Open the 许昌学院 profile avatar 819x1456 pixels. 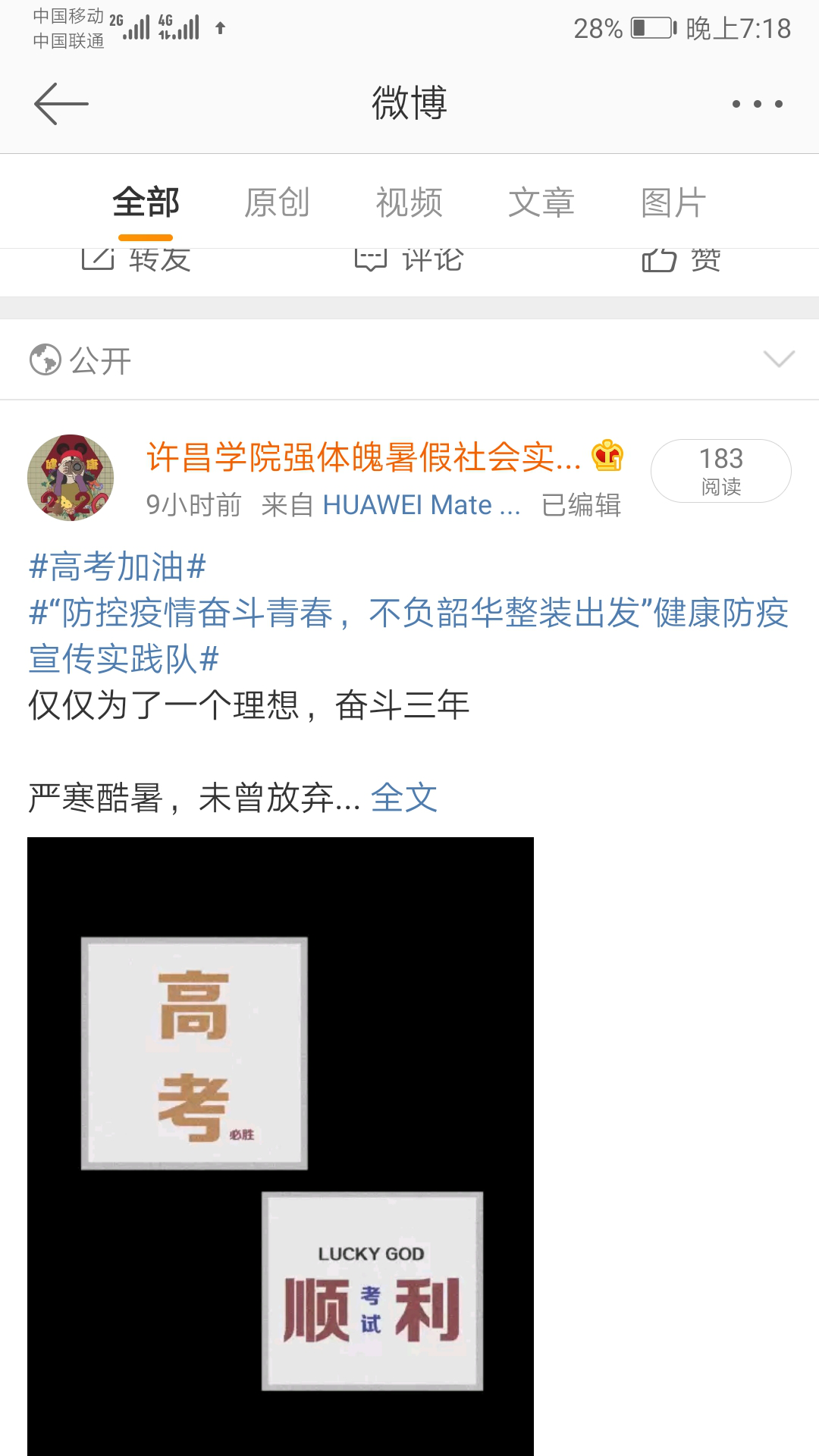point(71,478)
